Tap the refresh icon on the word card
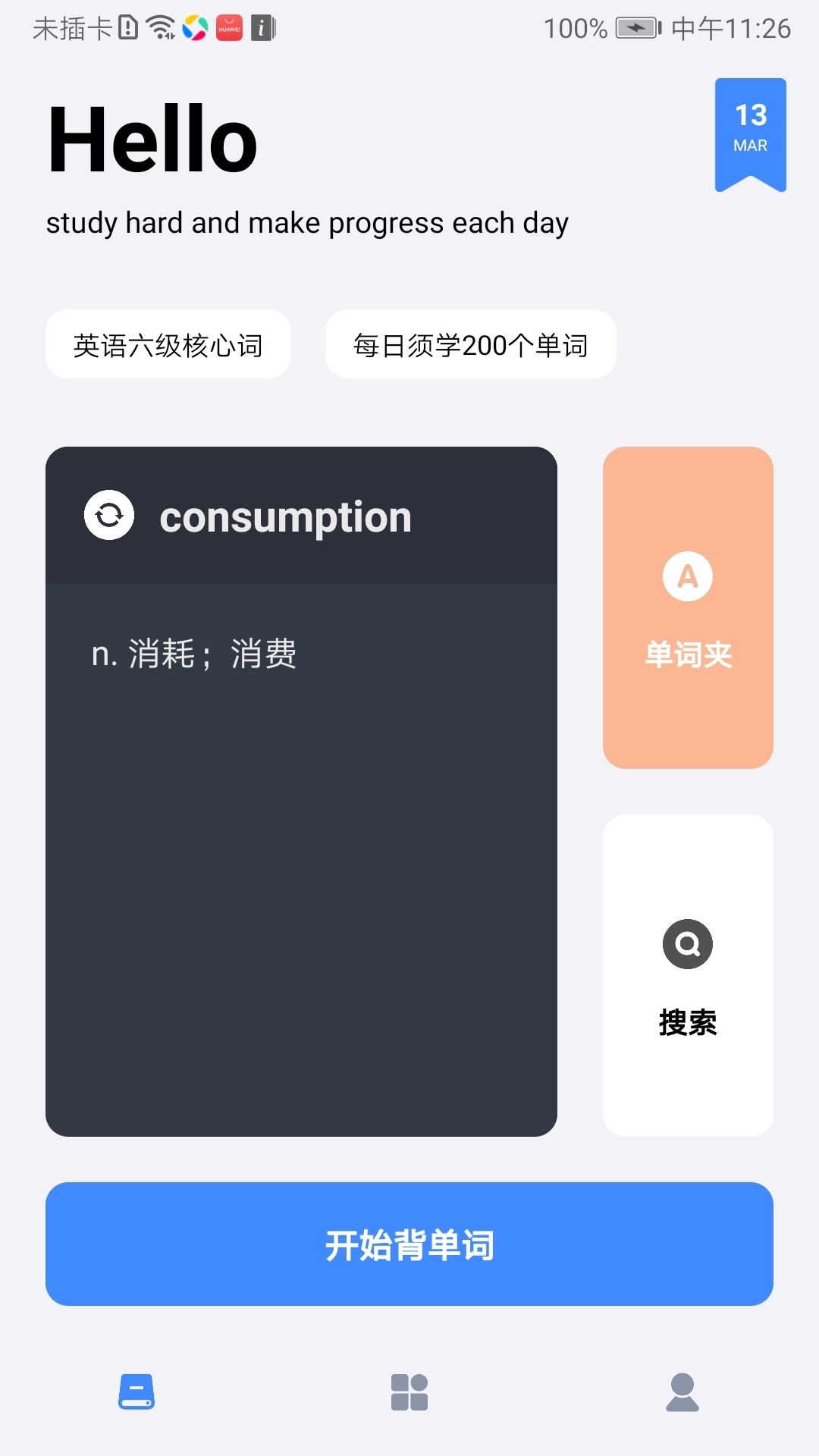The height and width of the screenshot is (1456, 819). [107, 516]
